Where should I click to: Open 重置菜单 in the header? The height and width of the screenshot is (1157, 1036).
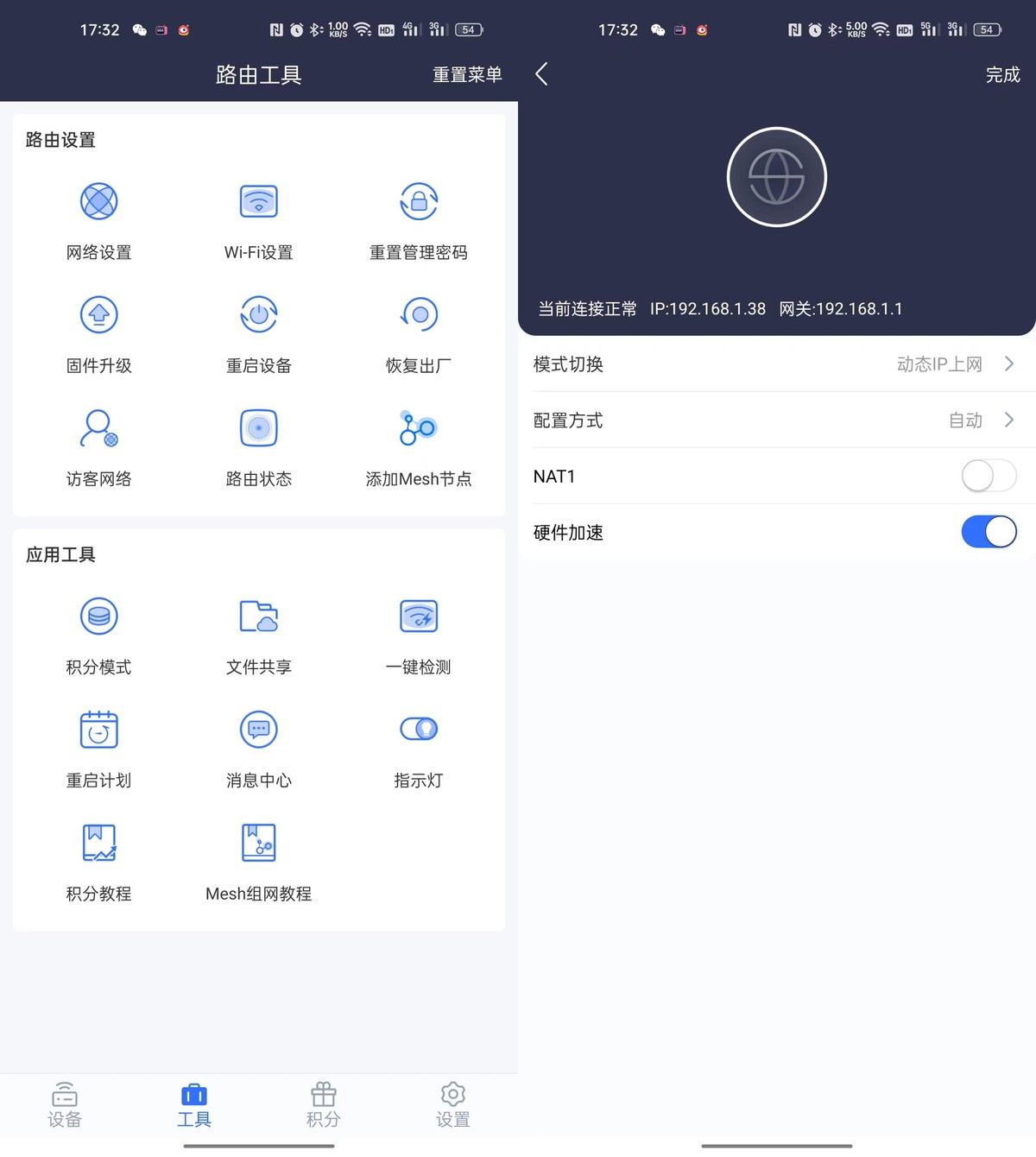[x=467, y=75]
